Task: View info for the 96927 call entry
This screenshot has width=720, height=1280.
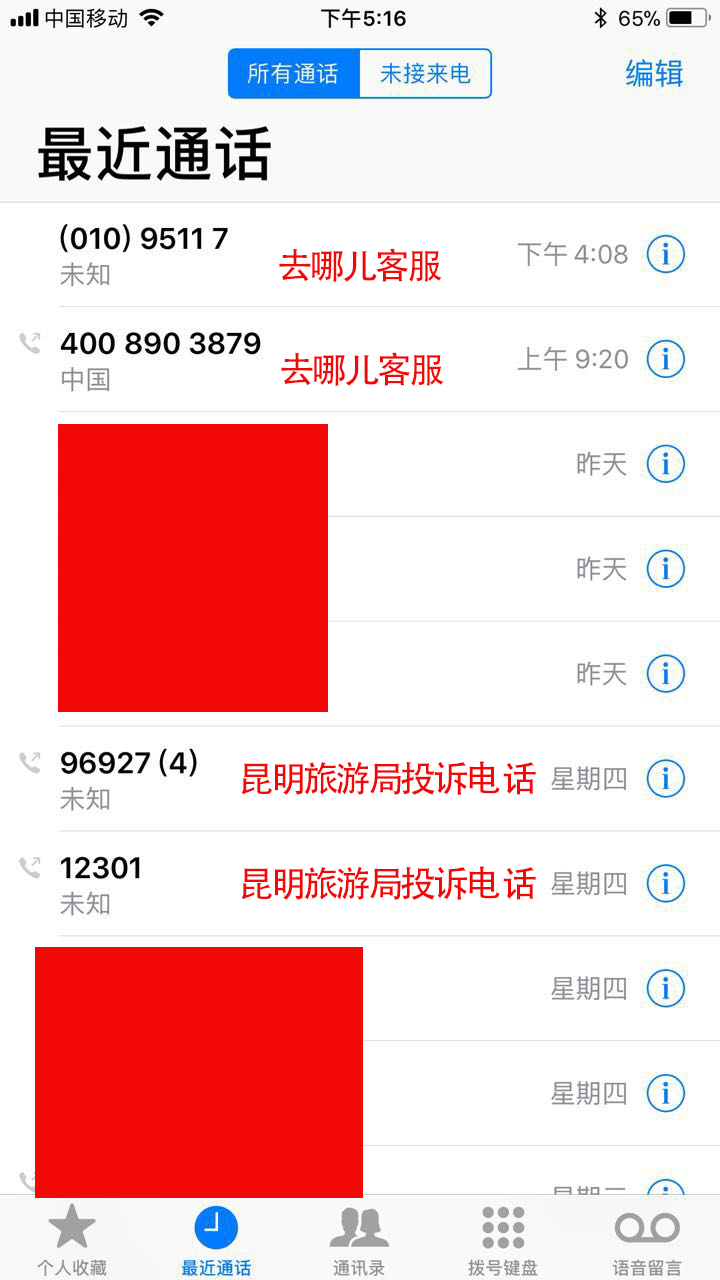Action: point(666,778)
